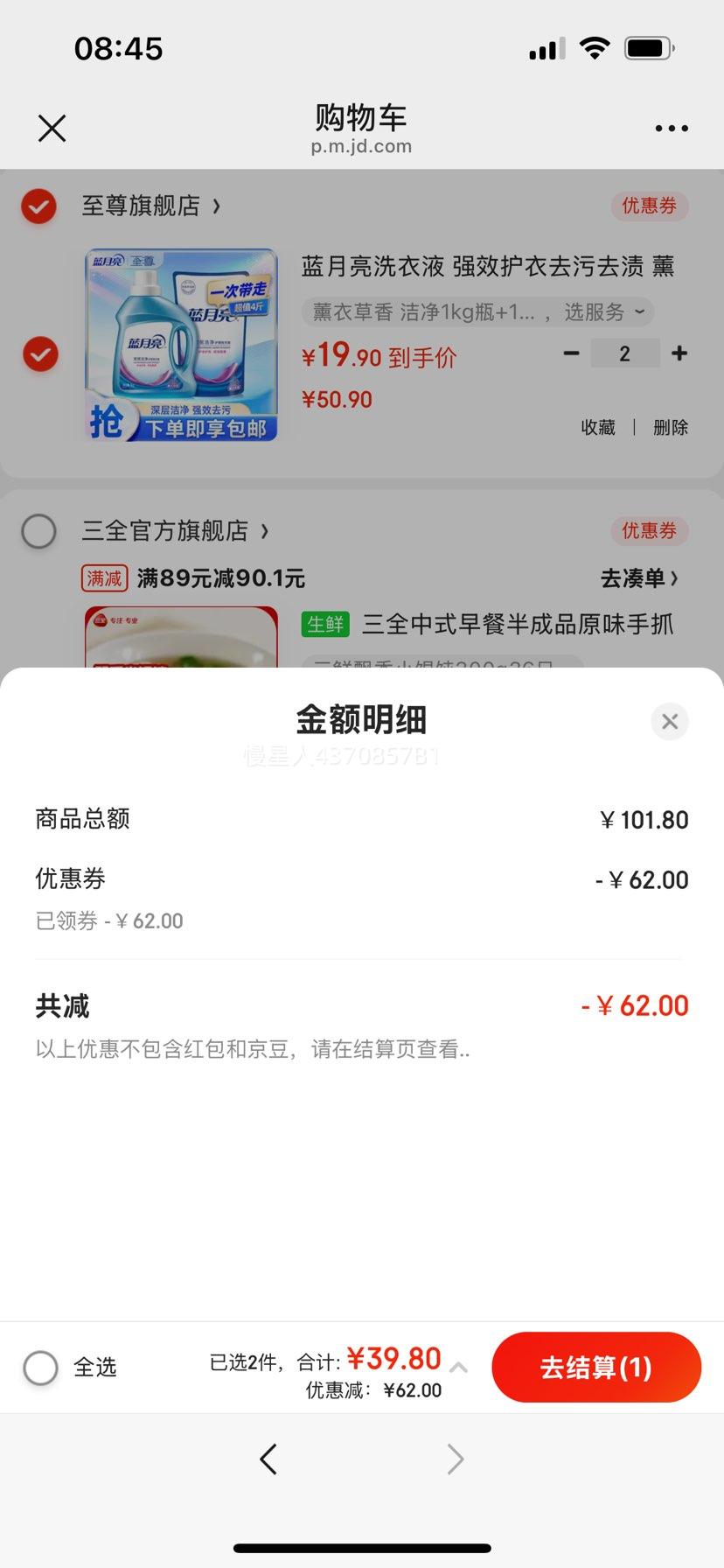This screenshot has width=724, height=1568.
Task: Delete 蓝月亮洗衣液 from the cart
Action: [671, 427]
